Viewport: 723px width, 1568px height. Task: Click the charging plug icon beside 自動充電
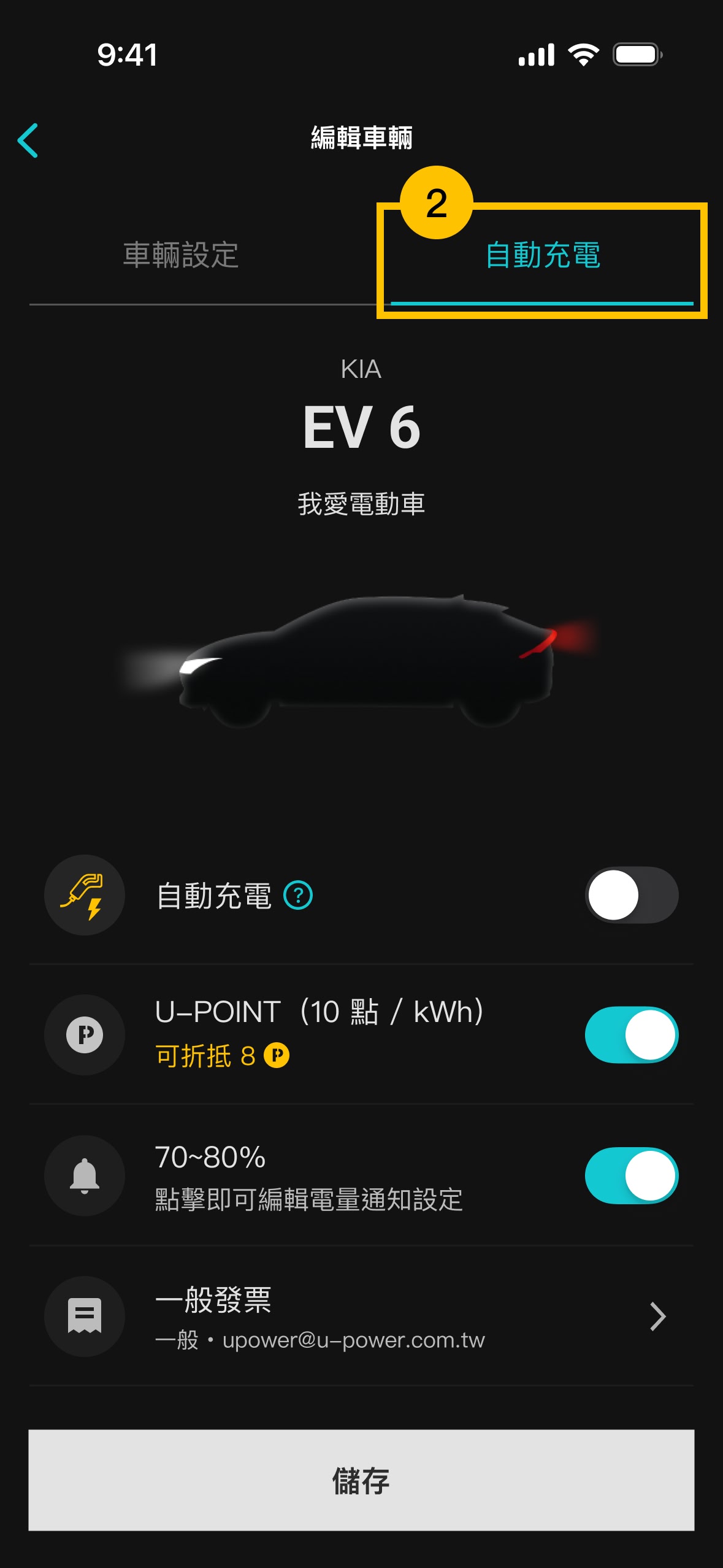tap(84, 895)
